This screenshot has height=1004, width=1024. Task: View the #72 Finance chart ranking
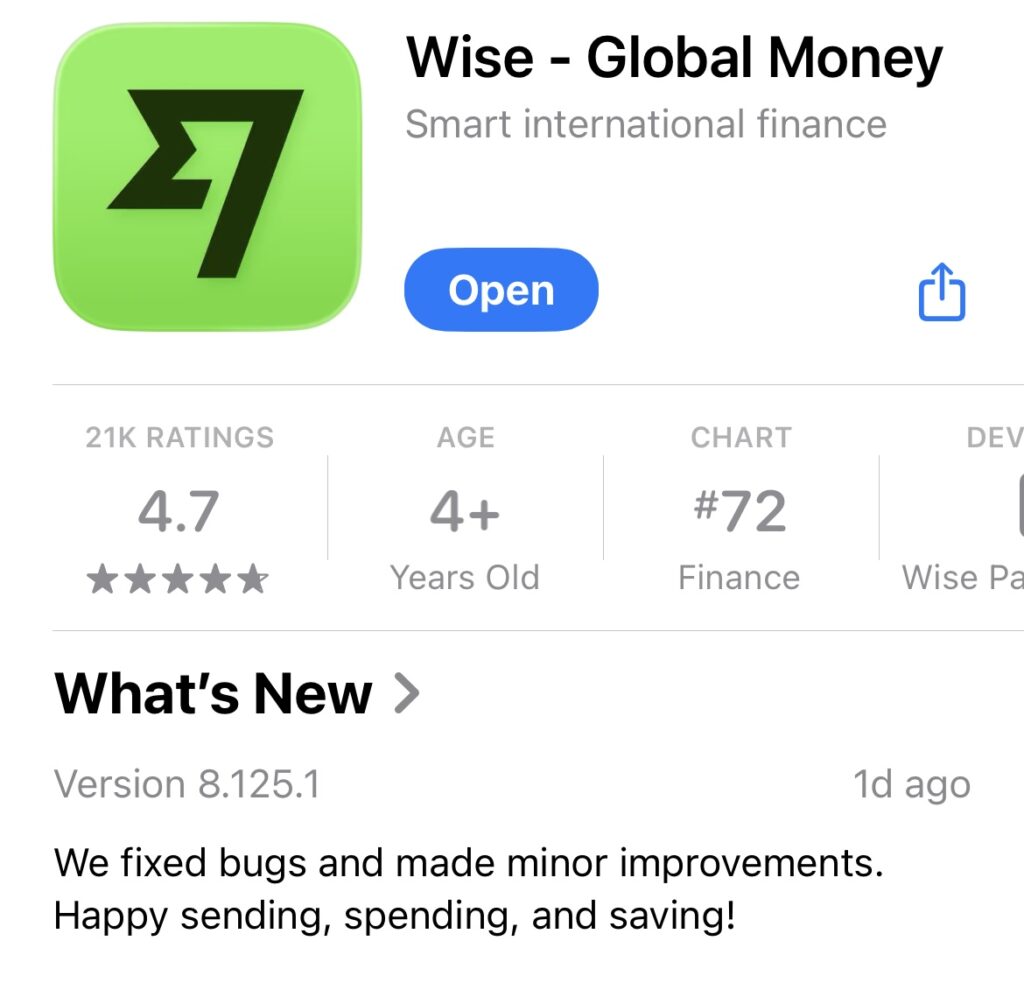click(739, 509)
